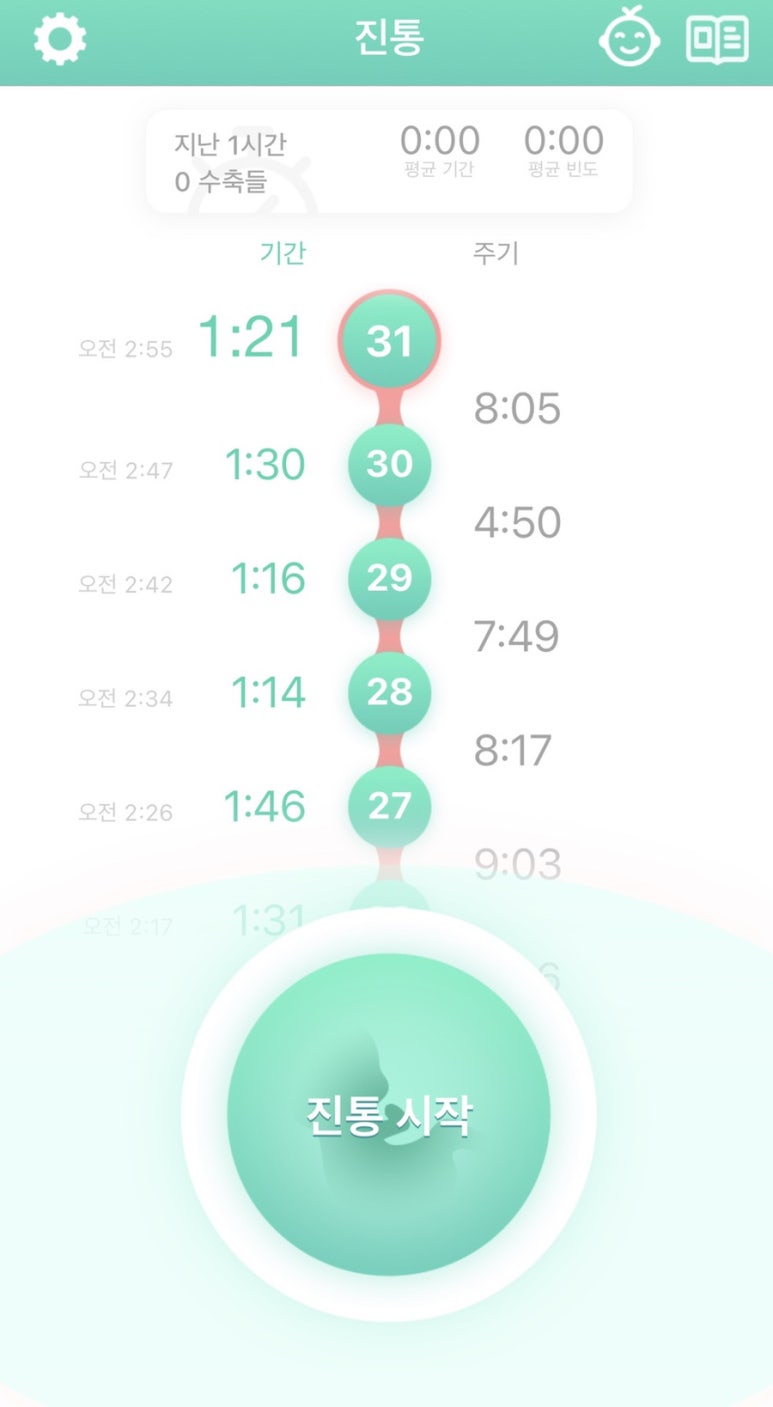Open contraction entry number 29

coord(389,578)
